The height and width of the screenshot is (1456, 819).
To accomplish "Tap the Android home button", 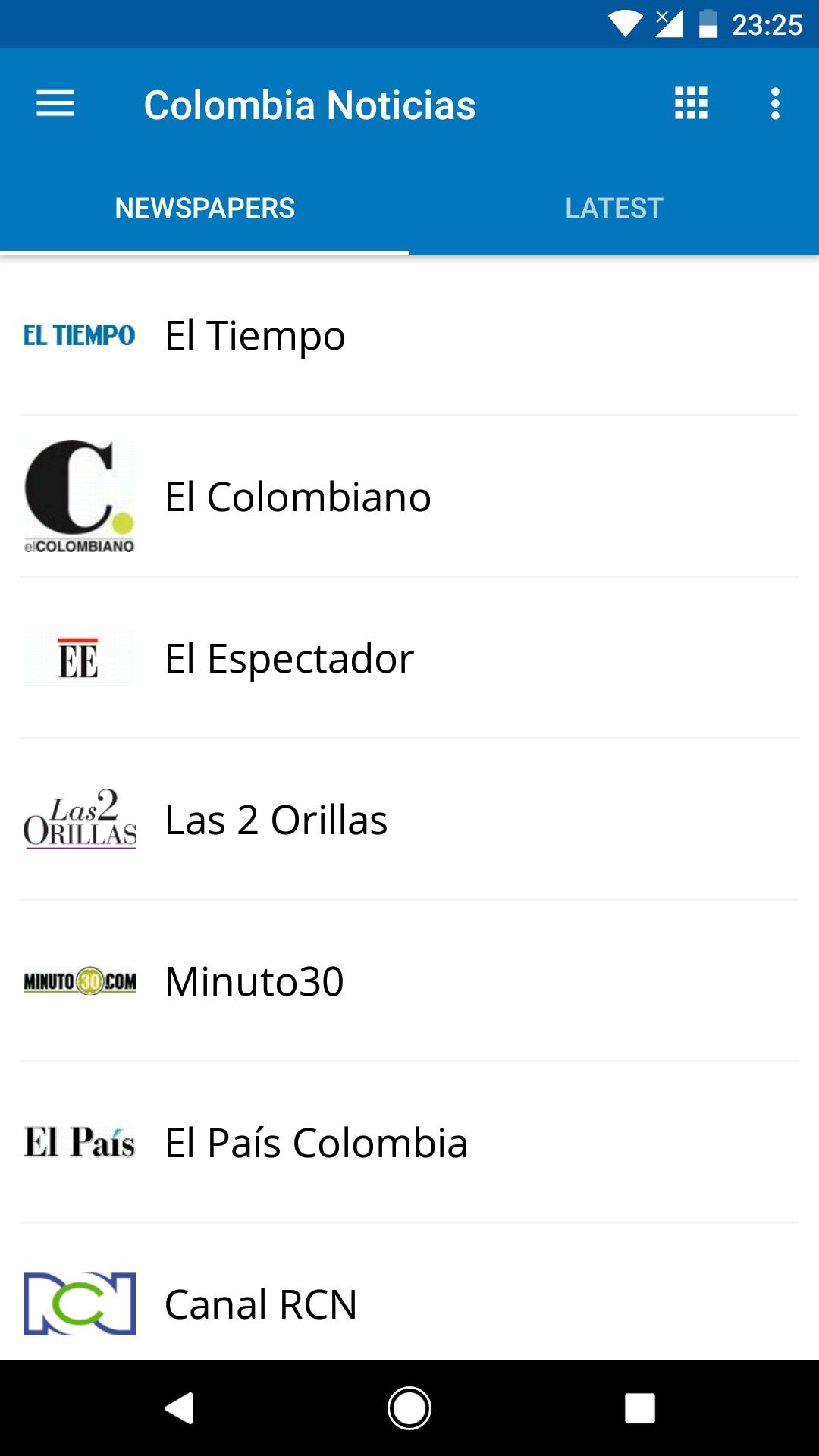I will click(409, 1406).
